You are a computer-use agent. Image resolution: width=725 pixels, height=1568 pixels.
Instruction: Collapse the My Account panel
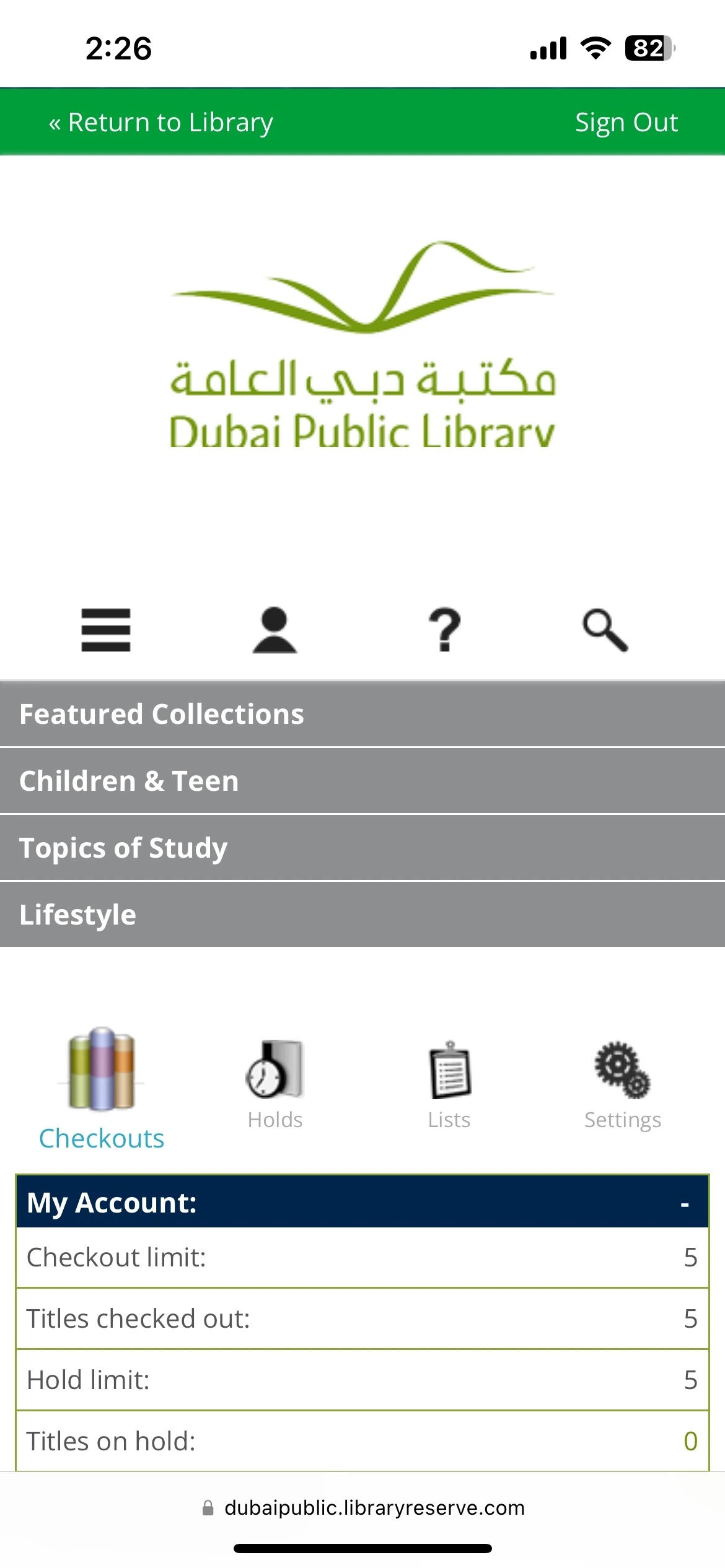point(685,1203)
